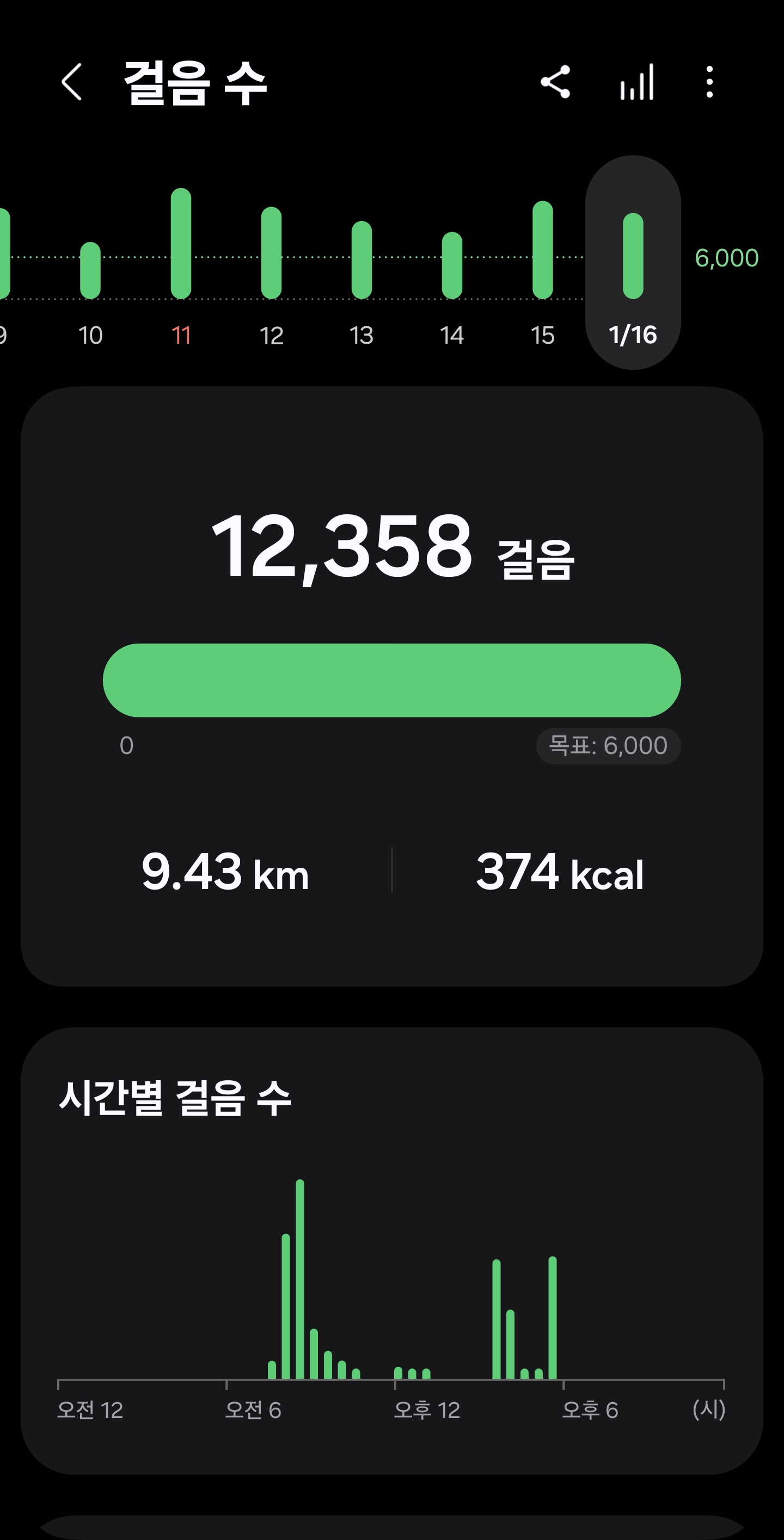
Task: Open the step trends chart icon
Action: (x=637, y=82)
